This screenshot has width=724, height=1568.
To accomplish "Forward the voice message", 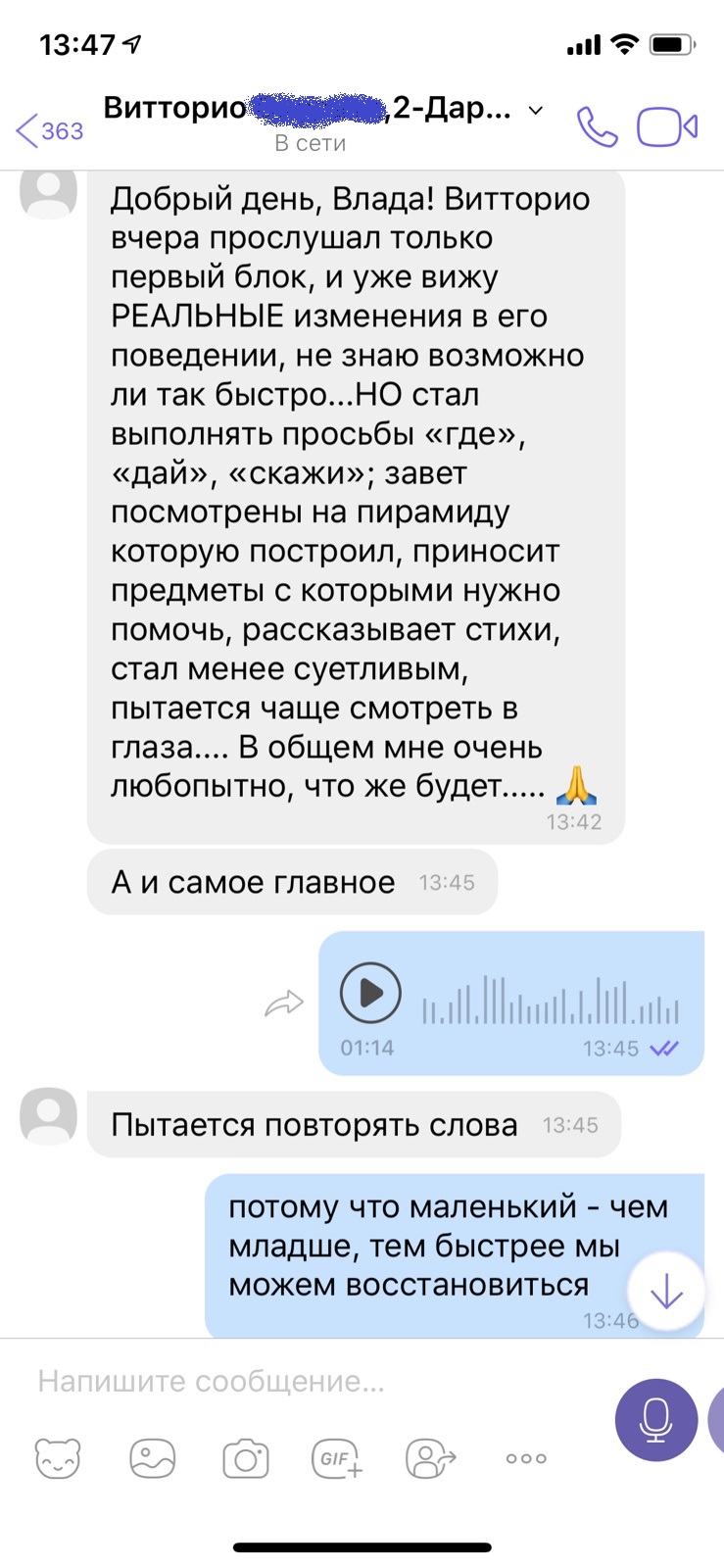I will click(284, 1004).
